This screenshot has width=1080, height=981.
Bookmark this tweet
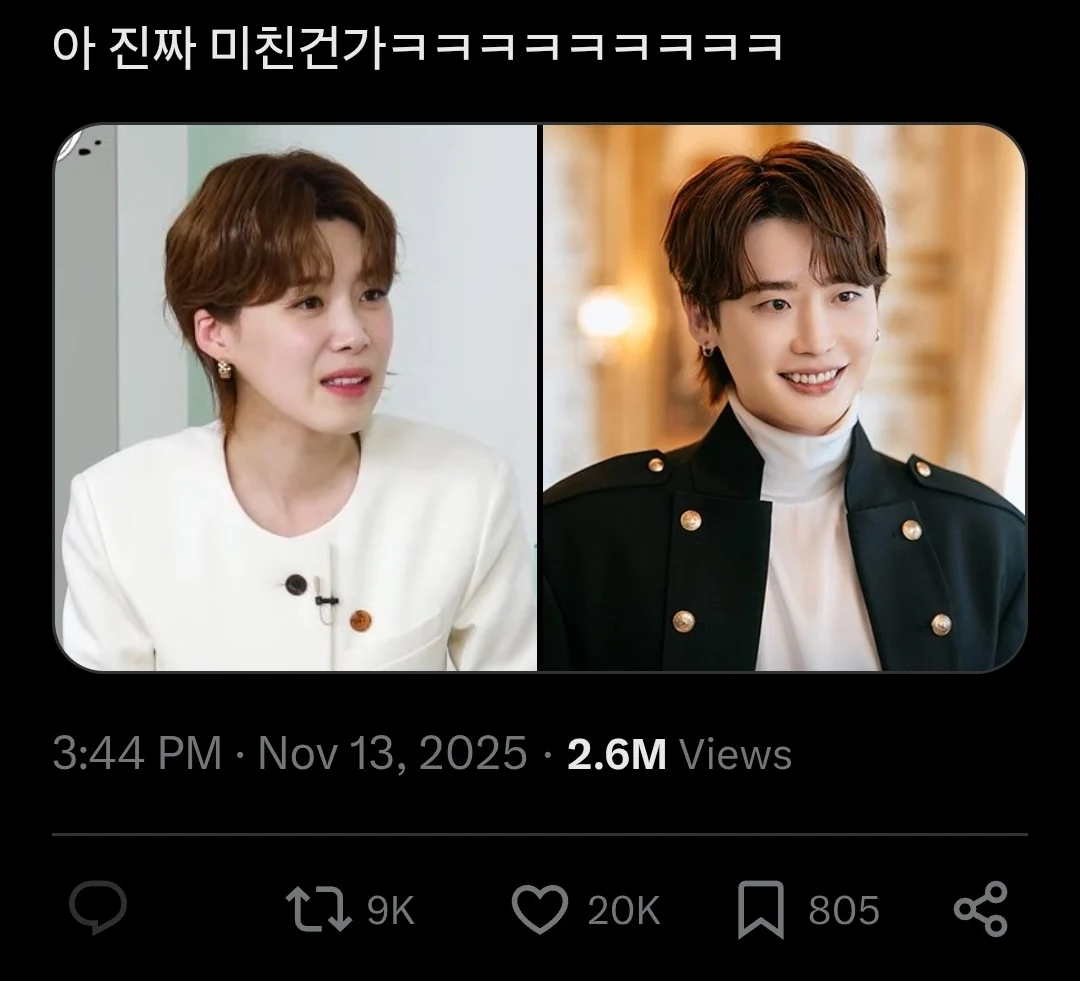point(760,910)
